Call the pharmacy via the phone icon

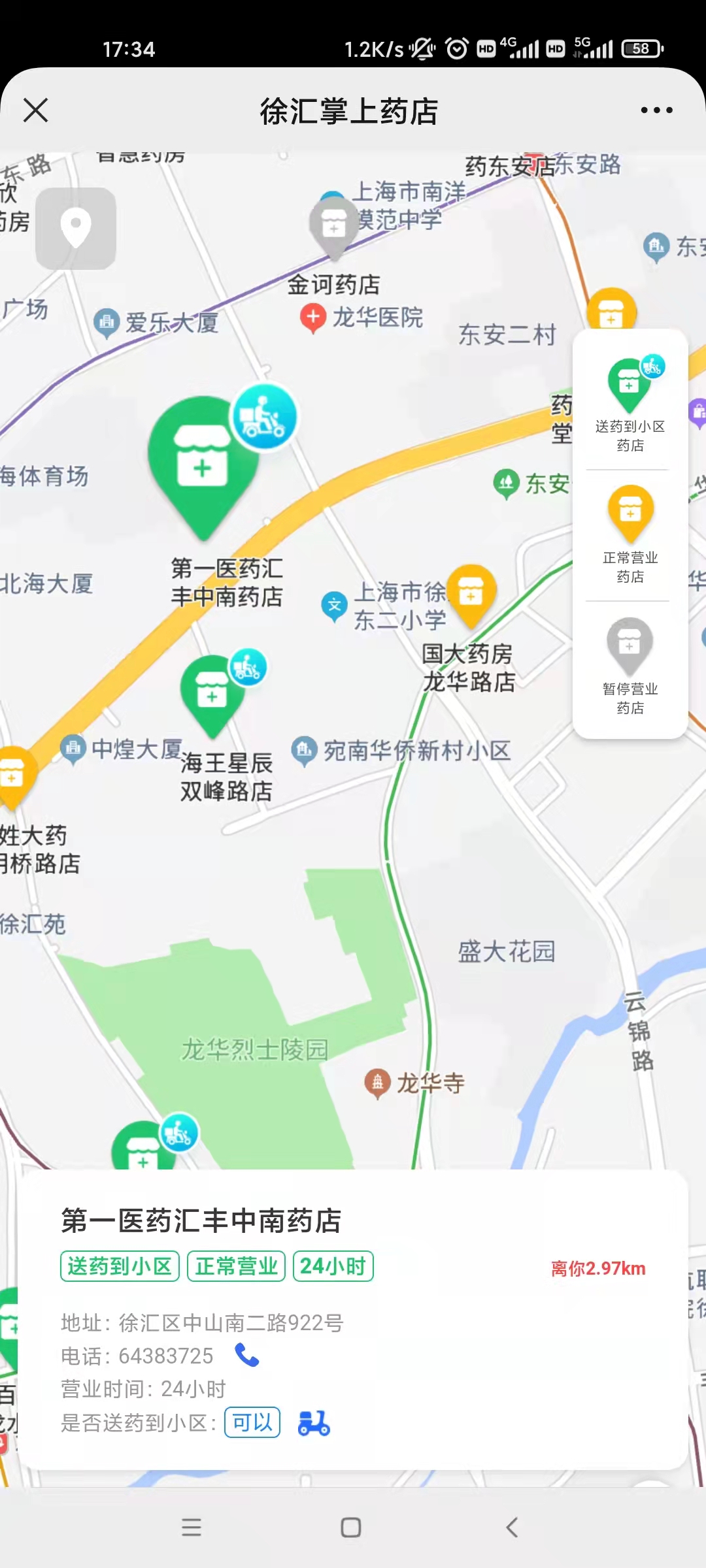(247, 1356)
